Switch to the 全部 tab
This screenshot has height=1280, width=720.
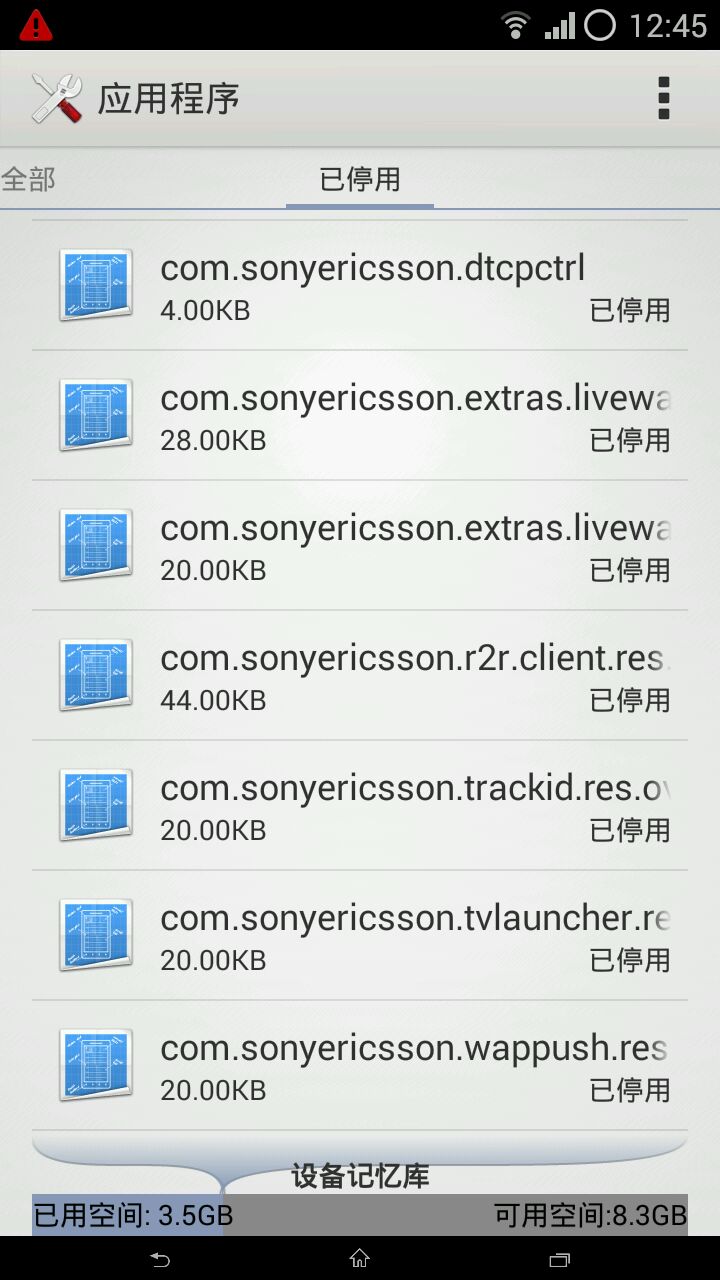point(28,179)
